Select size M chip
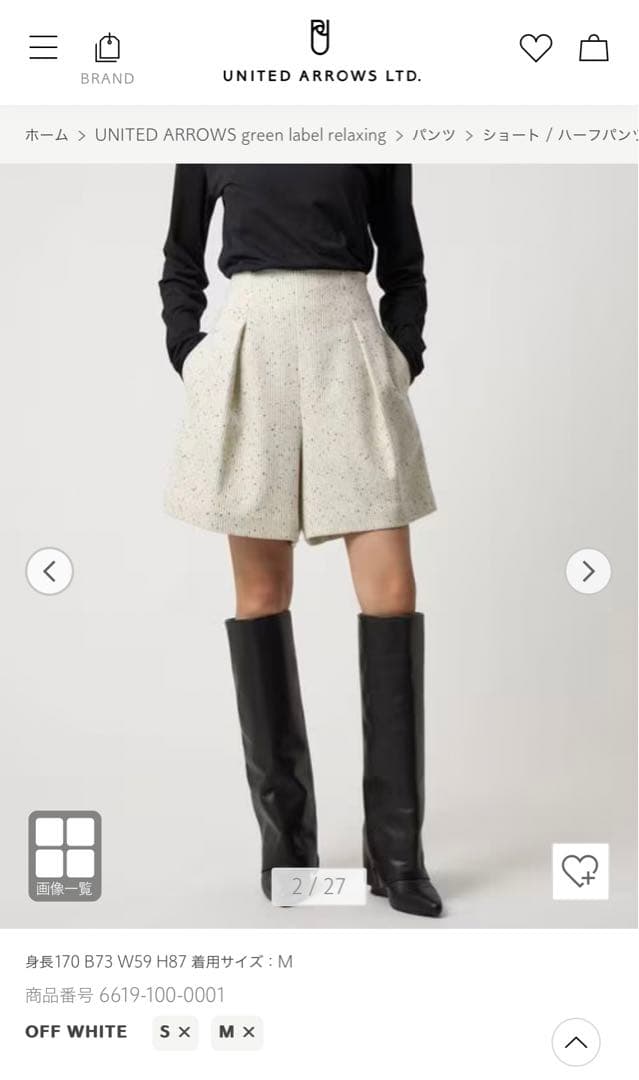639x1080 pixels. point(237,1032)
